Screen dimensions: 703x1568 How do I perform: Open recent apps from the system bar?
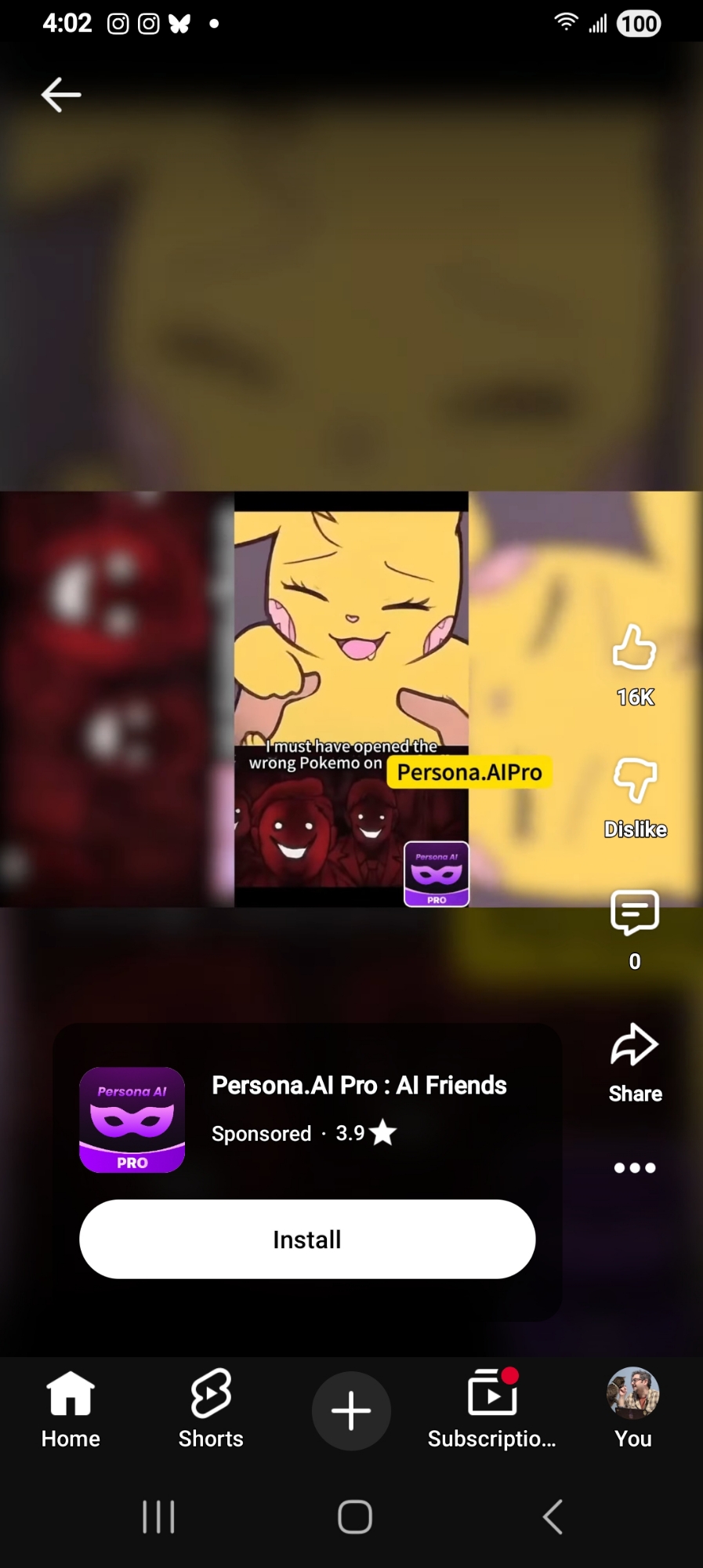[158, 1517]
